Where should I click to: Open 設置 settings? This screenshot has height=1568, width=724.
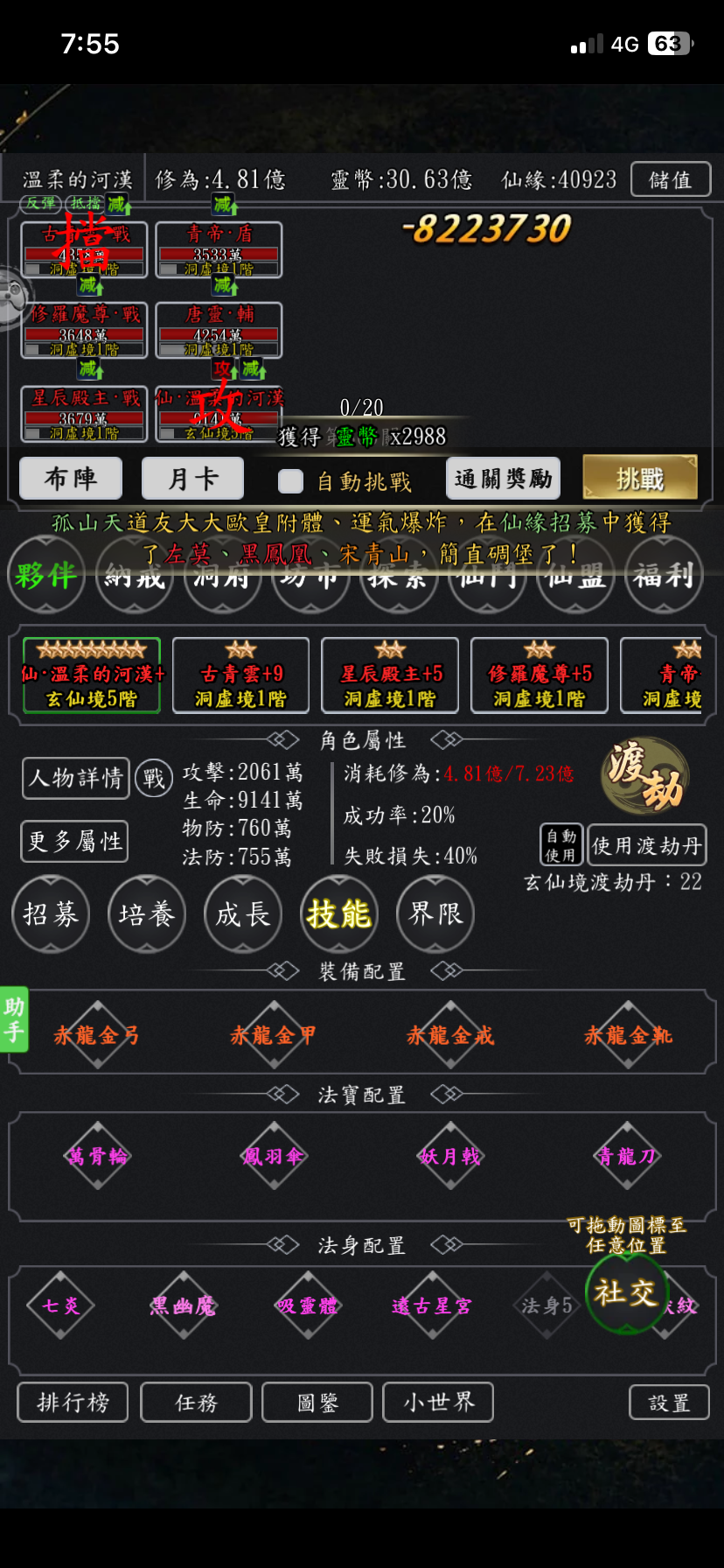pos(669,1403)
